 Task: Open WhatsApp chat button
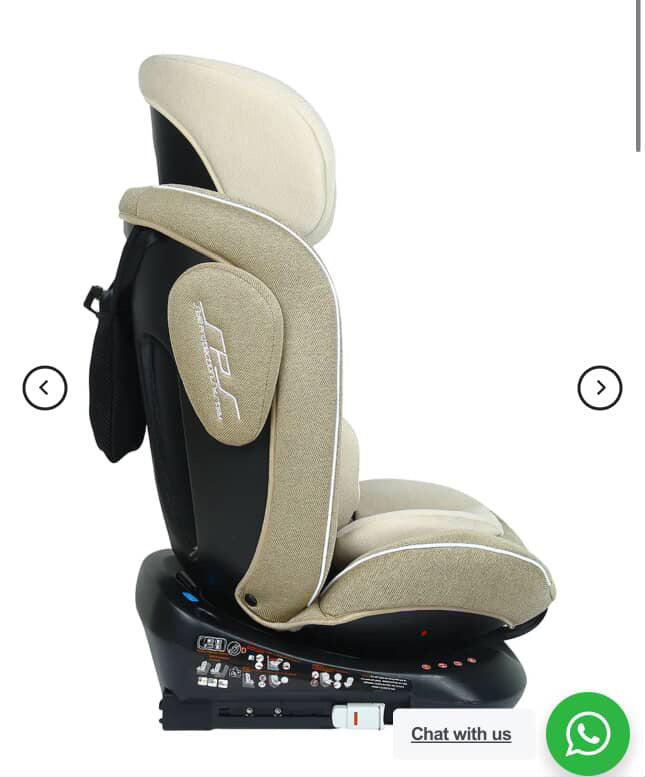coord(587,733)
